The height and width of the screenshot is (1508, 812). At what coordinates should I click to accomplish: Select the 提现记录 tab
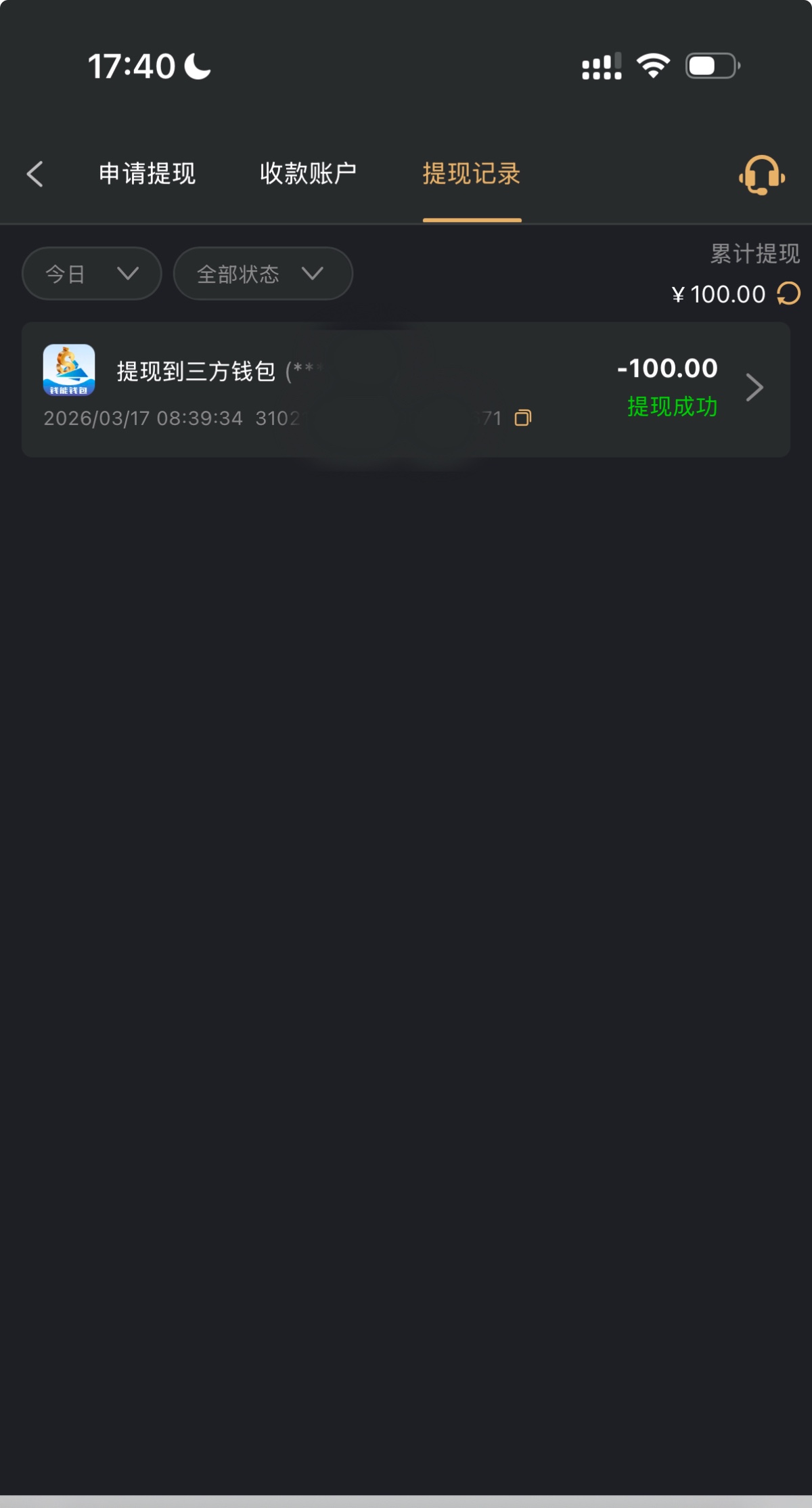tap(472, 174)
